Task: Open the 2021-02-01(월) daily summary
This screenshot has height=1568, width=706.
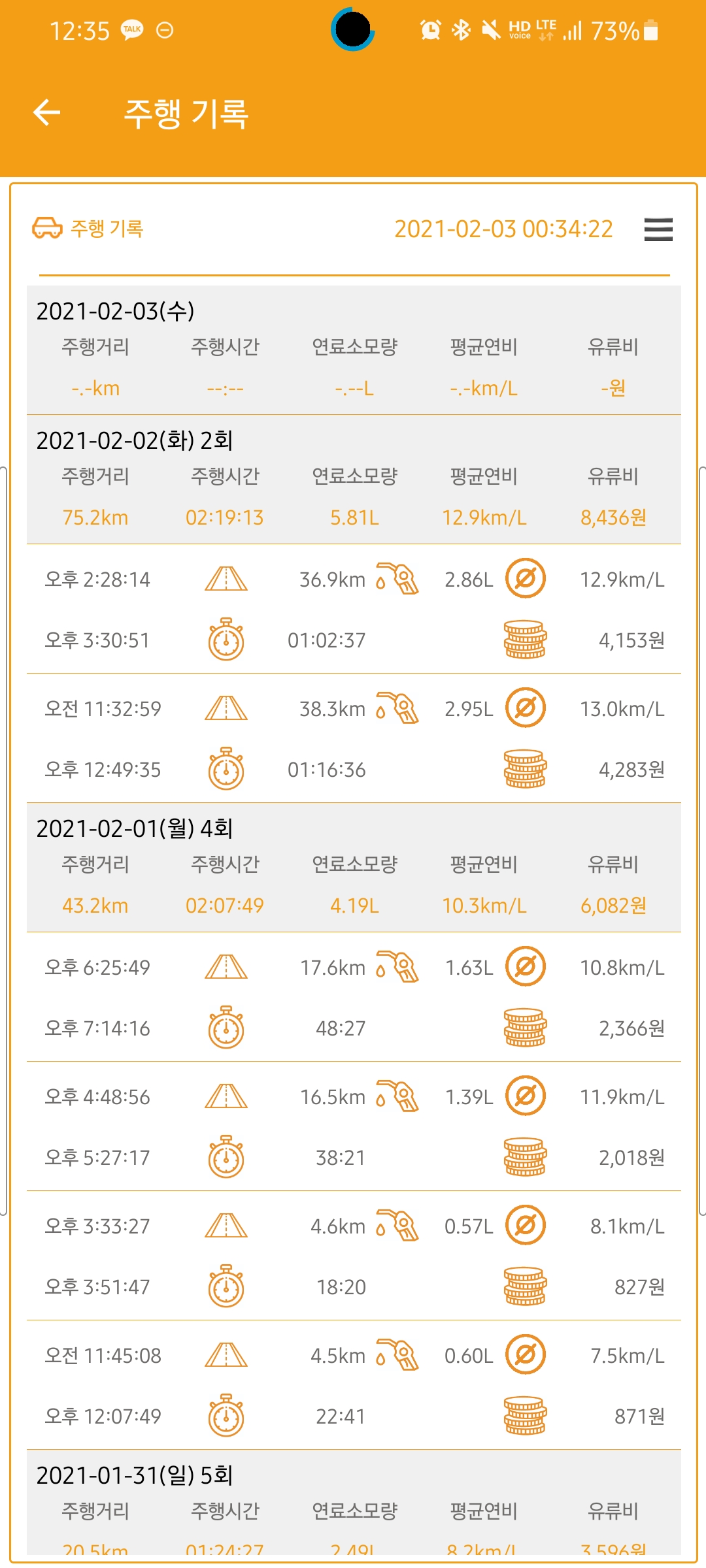Action: point(354,868)
